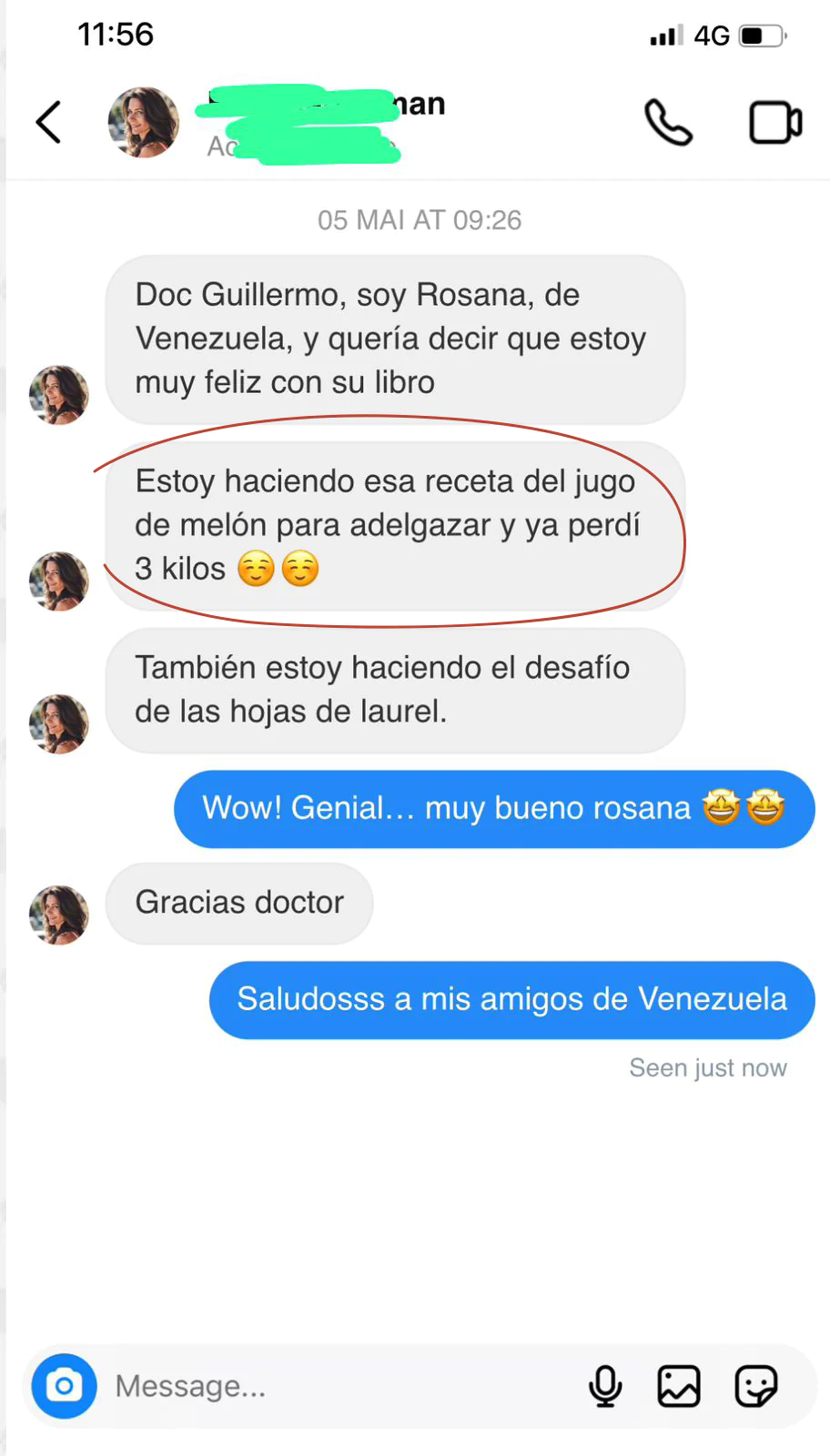The height and width of the screenshot is (1456, 830).
Task: Record a voice message with microphone
Action: point(605,1386)
